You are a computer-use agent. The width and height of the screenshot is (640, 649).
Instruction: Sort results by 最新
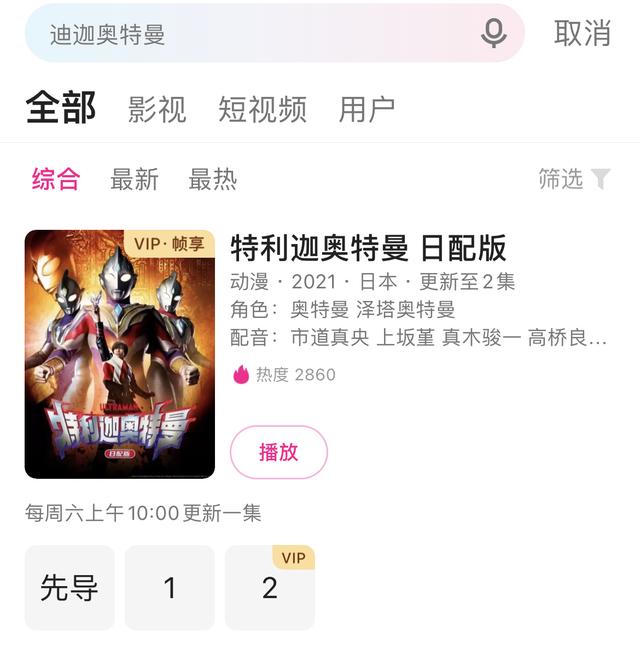(x=135, y=179)
